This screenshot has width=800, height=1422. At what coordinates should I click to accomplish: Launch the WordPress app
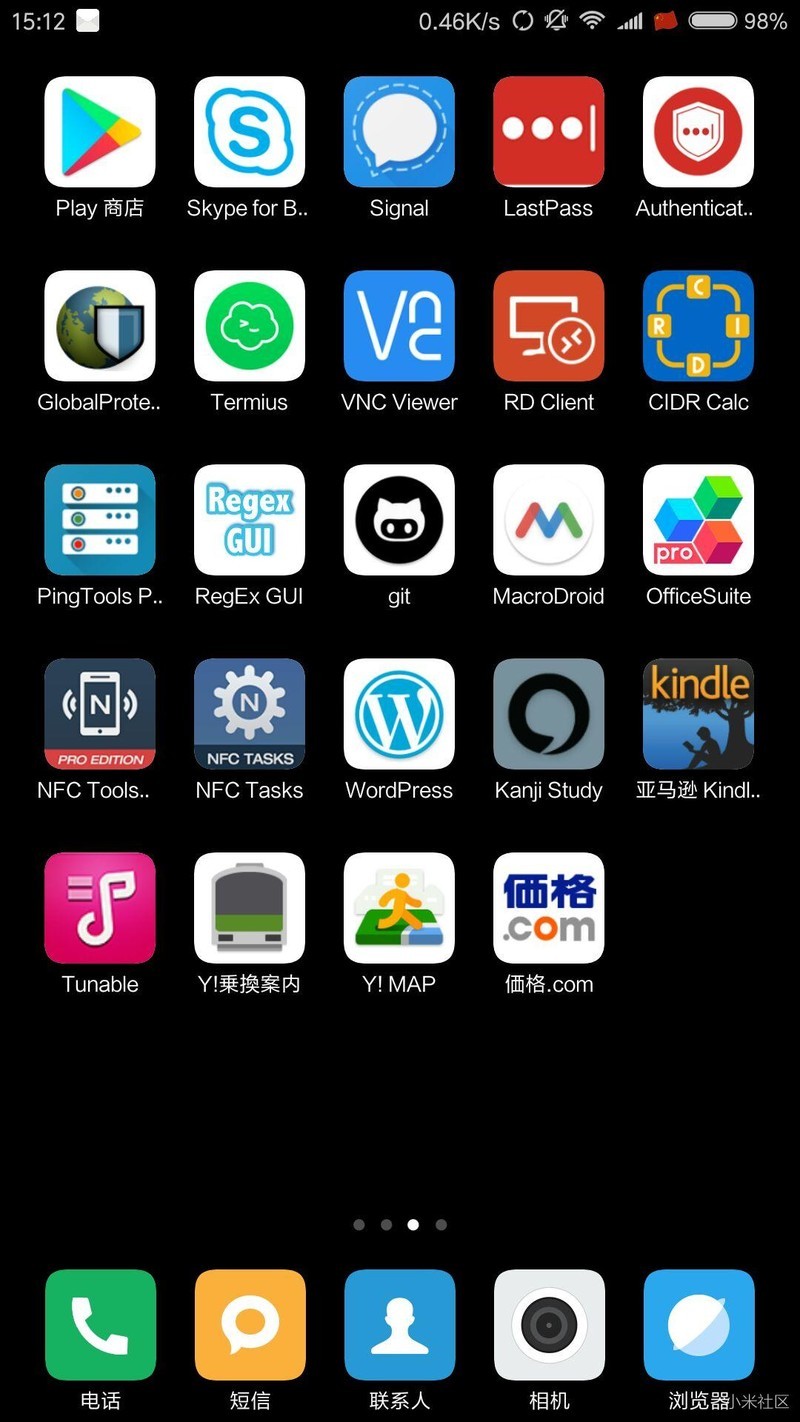[399, 714]
